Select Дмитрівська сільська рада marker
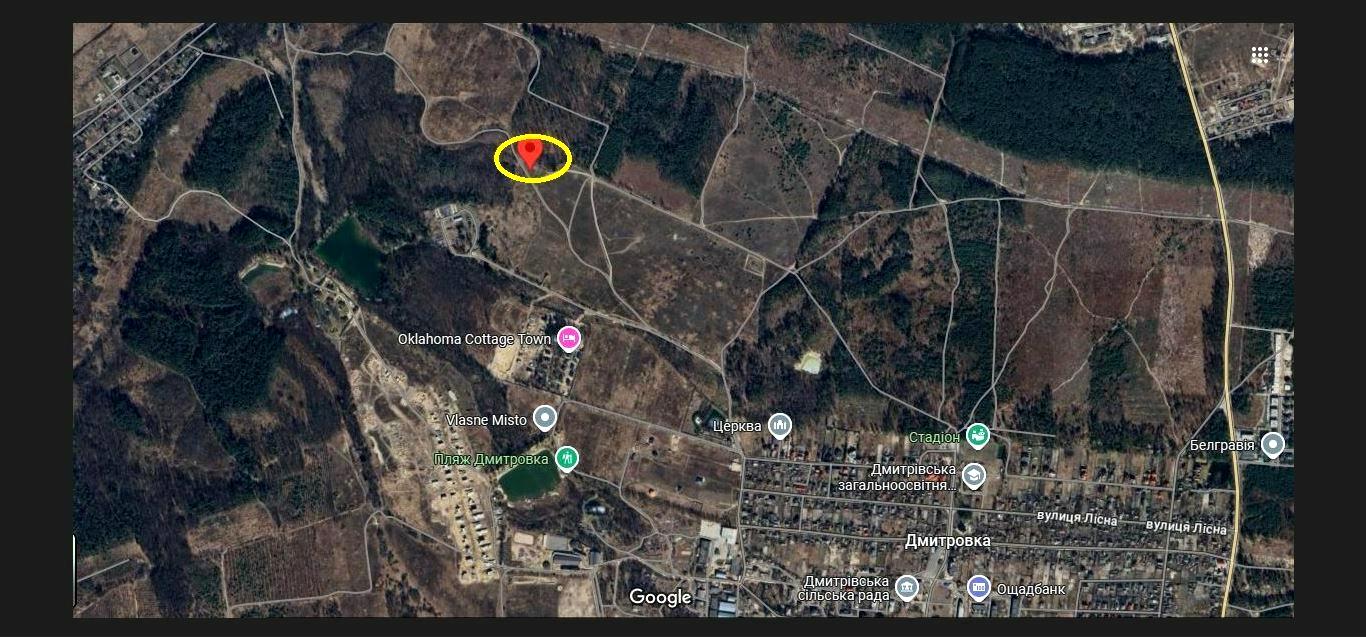The height and width of the screenshot is (637, 1366). [907, 586]
